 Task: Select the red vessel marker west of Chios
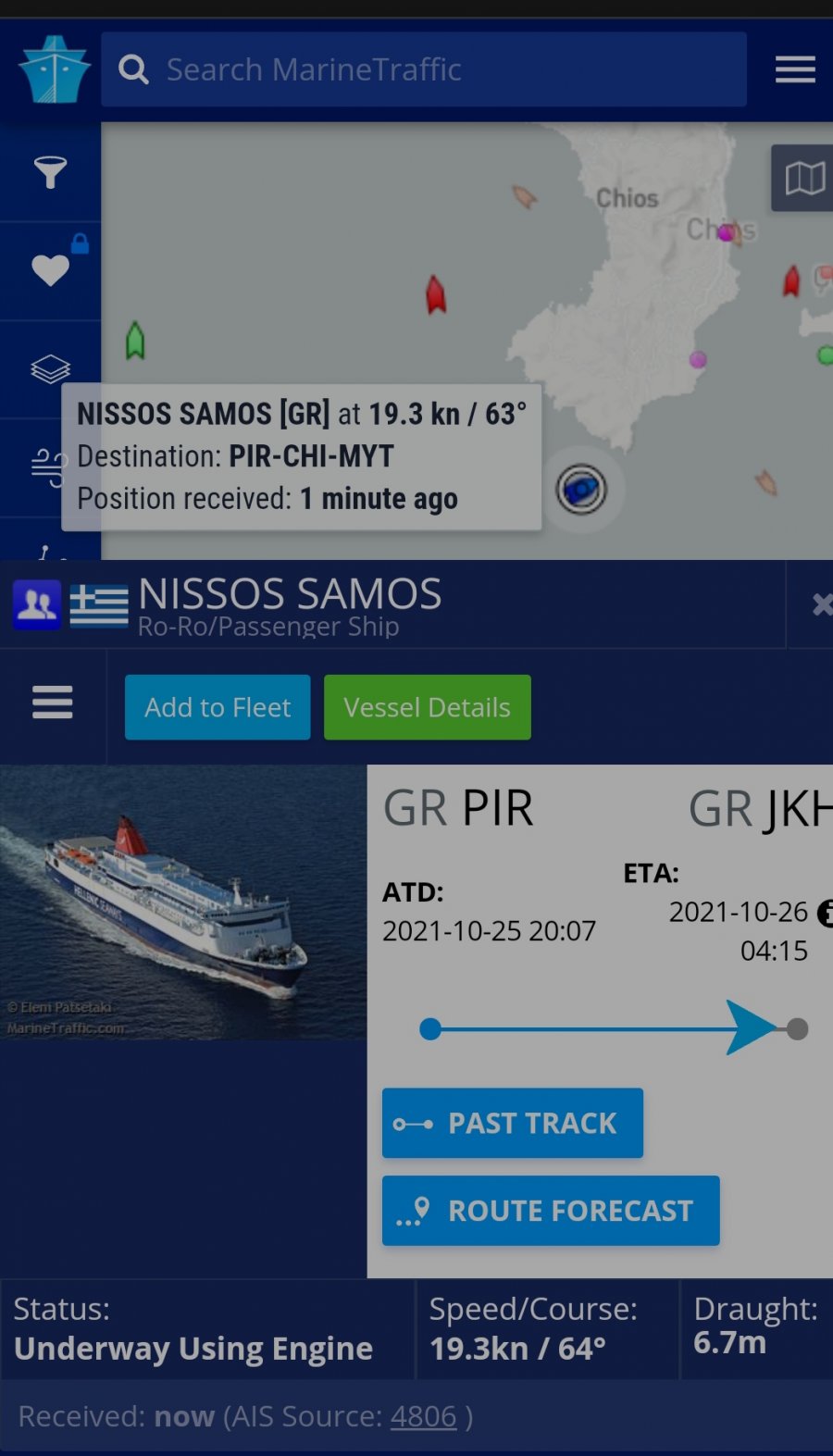pyautogui.click(x=435, y=294)
